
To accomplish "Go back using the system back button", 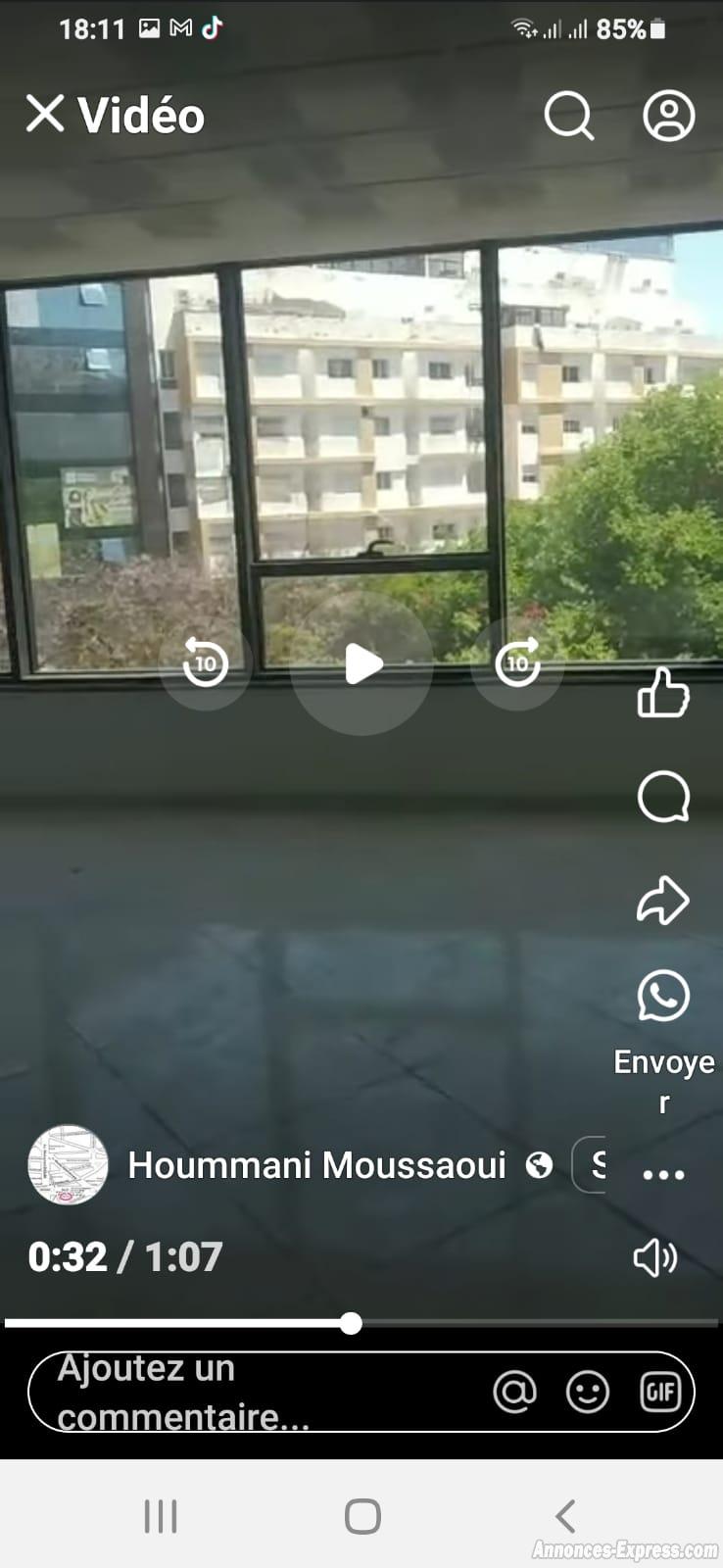I will pyautogui.click(x=564, y=1515).
